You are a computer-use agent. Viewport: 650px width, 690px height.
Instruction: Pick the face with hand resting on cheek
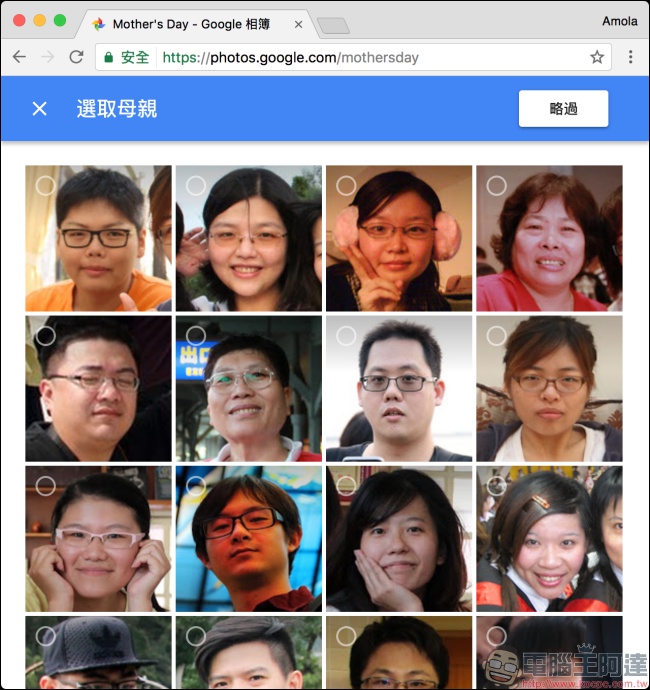click(x=398, y=538)
